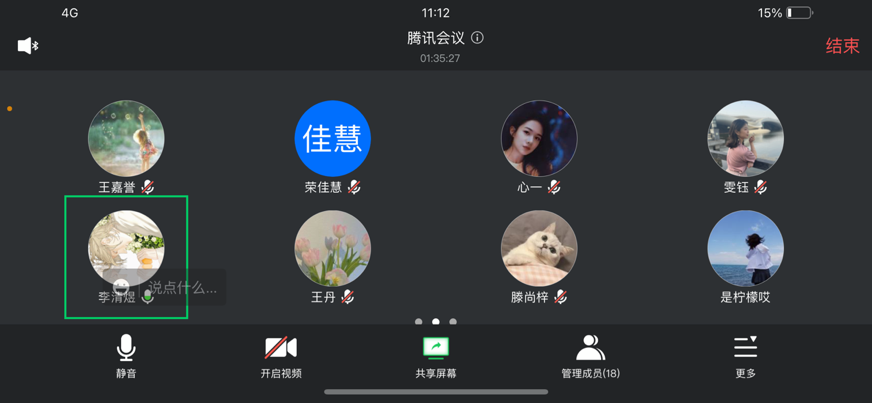Select participant 荣佳慧
Viewport: 872px width, 403px height.
click(333, 139)
